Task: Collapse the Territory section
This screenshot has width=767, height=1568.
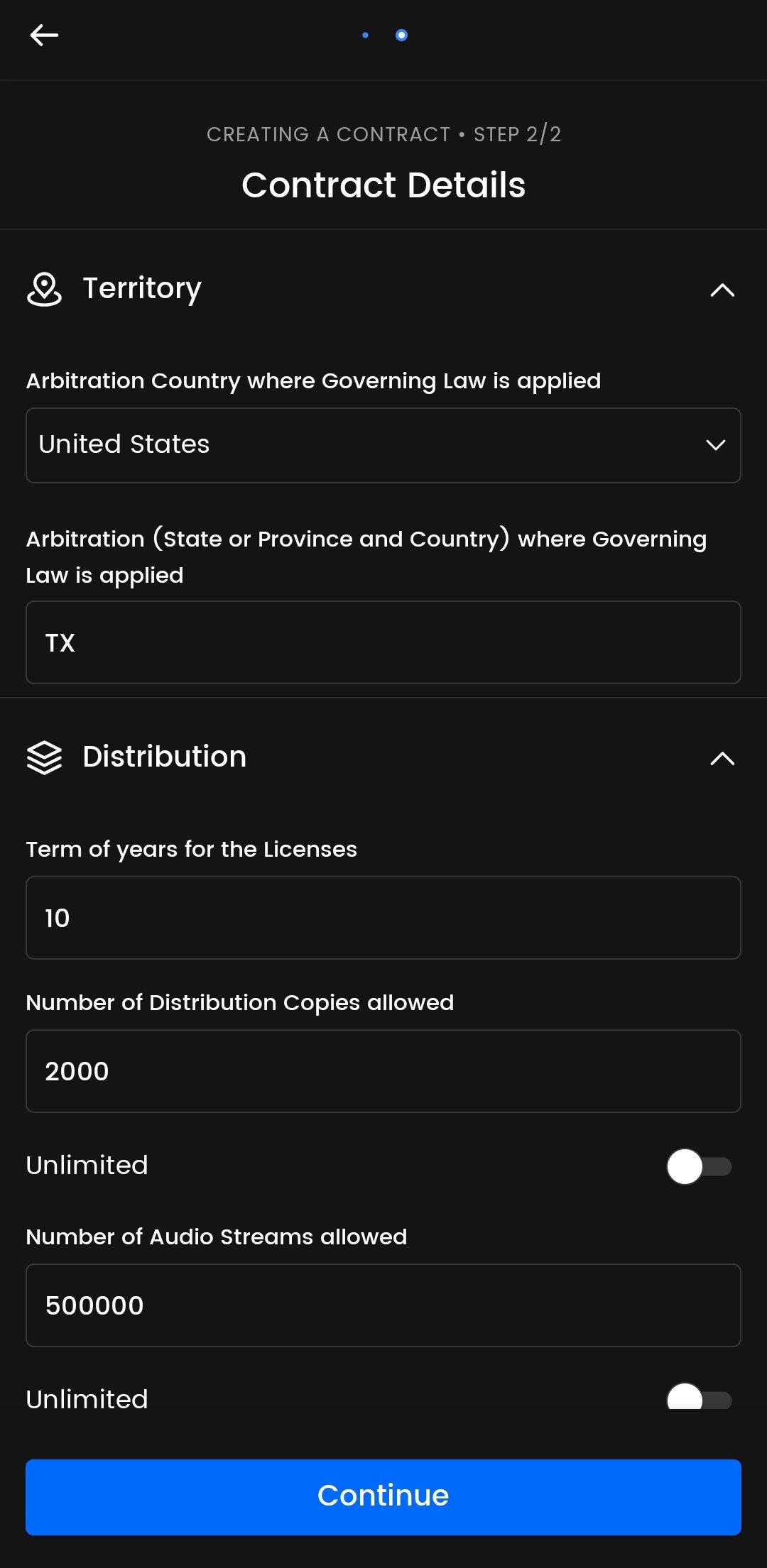Action: point(722,290)
